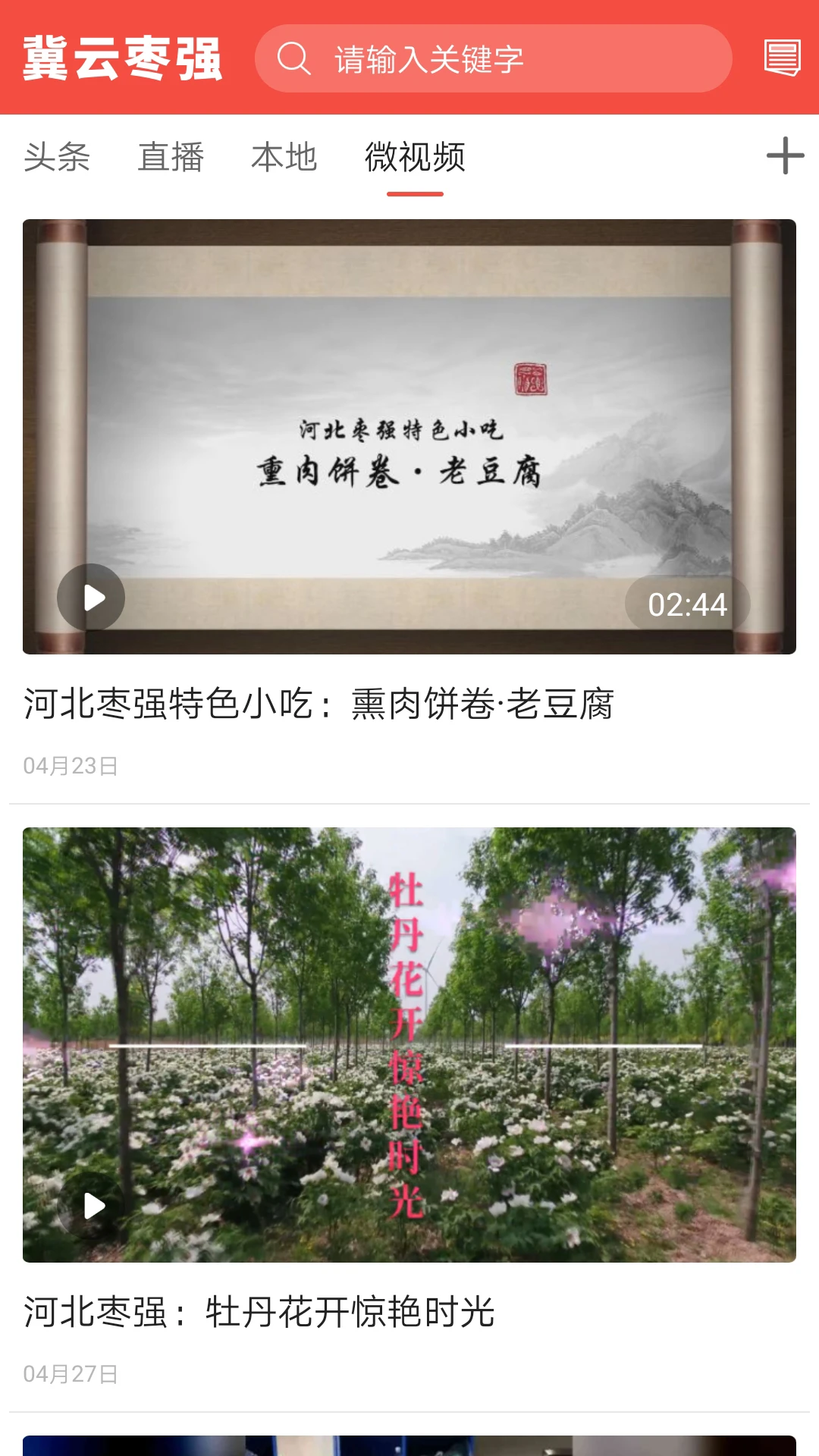Switch to the 头条 tab
Image resolution: width=819 pixels, height=1456 pixels.
tap(57, 157)
